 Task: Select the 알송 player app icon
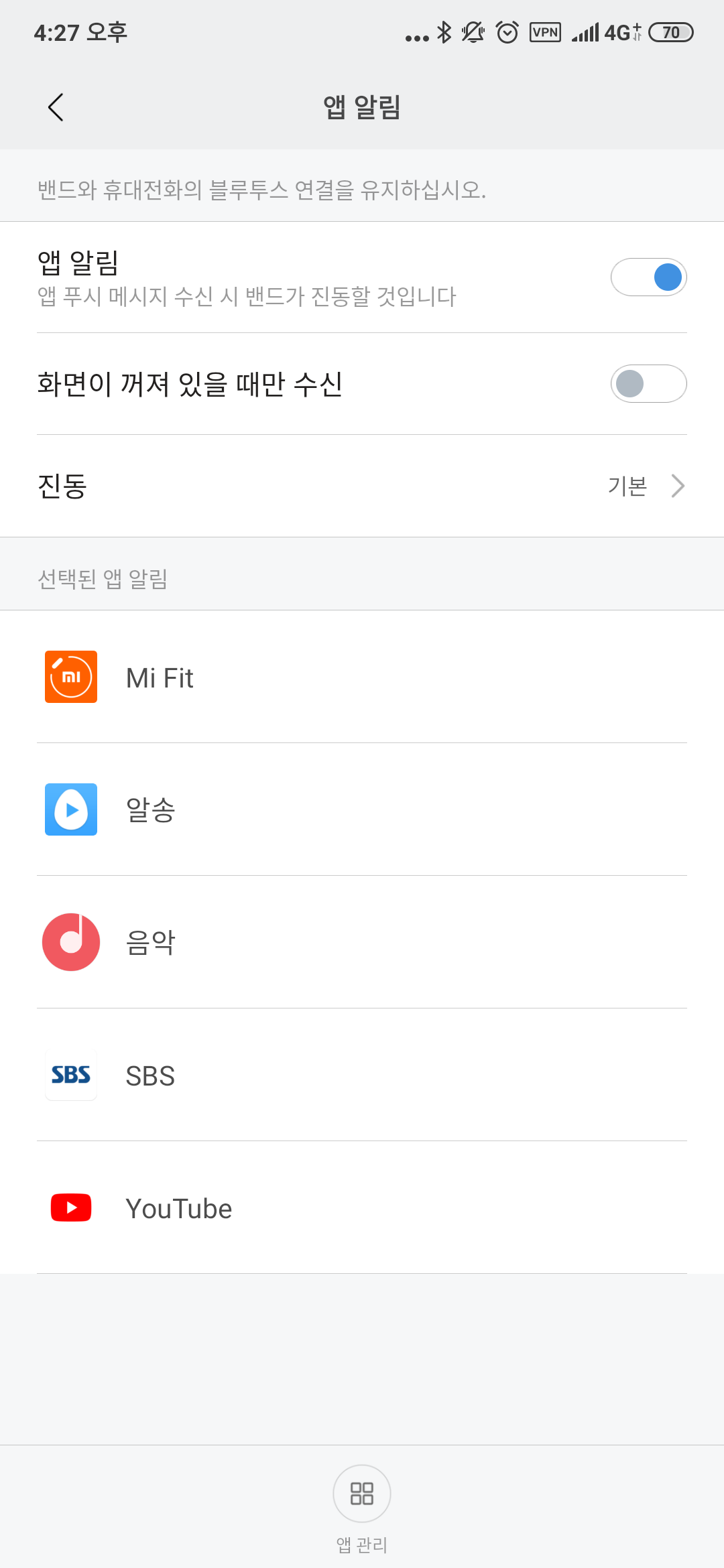pyautogui.click(x=71, y=810)
